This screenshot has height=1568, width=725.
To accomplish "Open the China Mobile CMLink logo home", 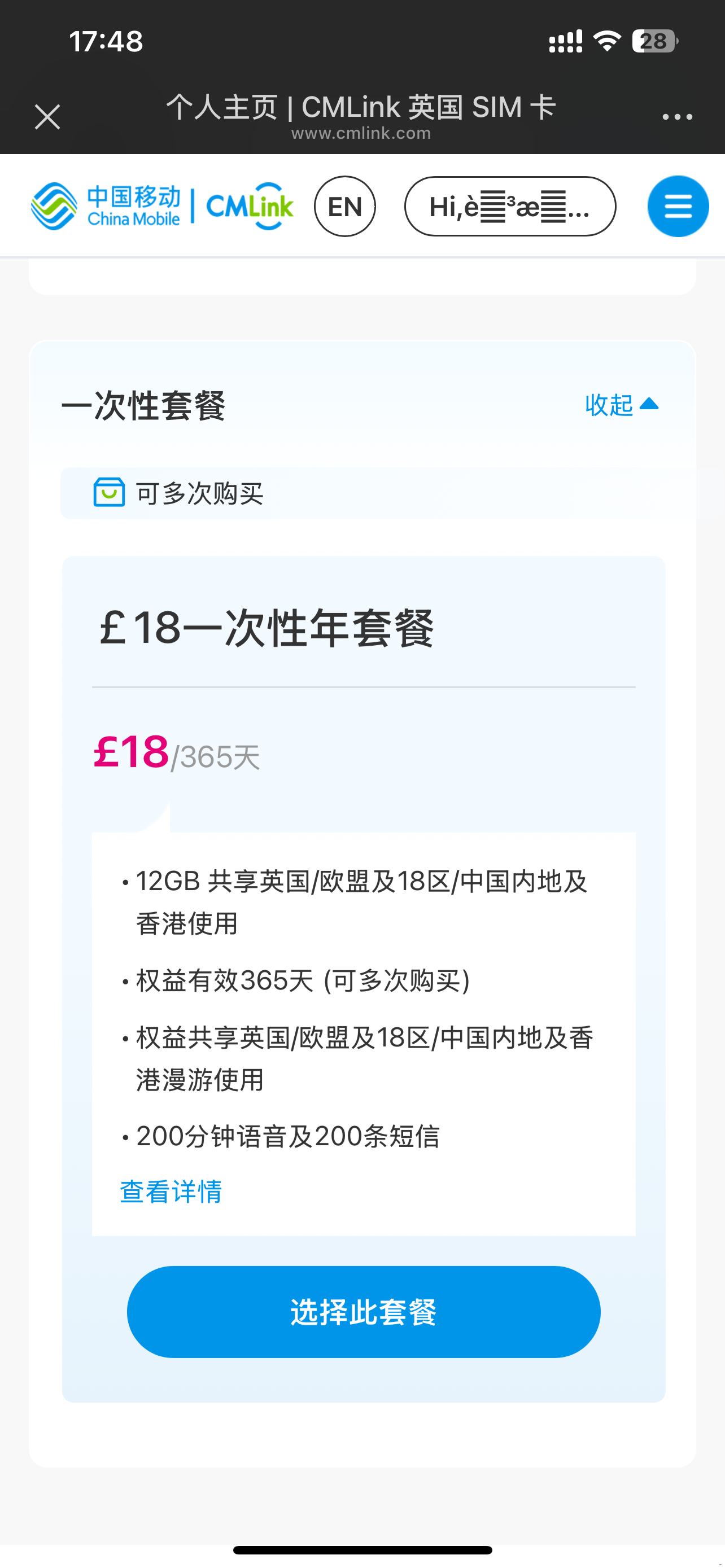I will [x=162, y=207].
